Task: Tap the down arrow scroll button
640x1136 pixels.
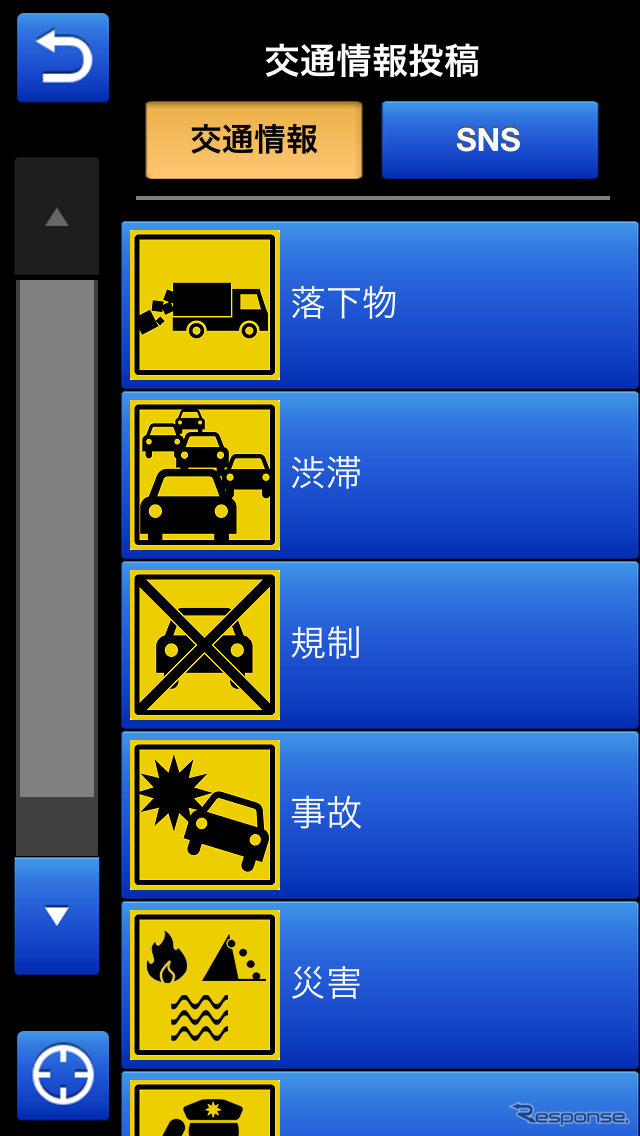Action: click(x=57, y=915)
